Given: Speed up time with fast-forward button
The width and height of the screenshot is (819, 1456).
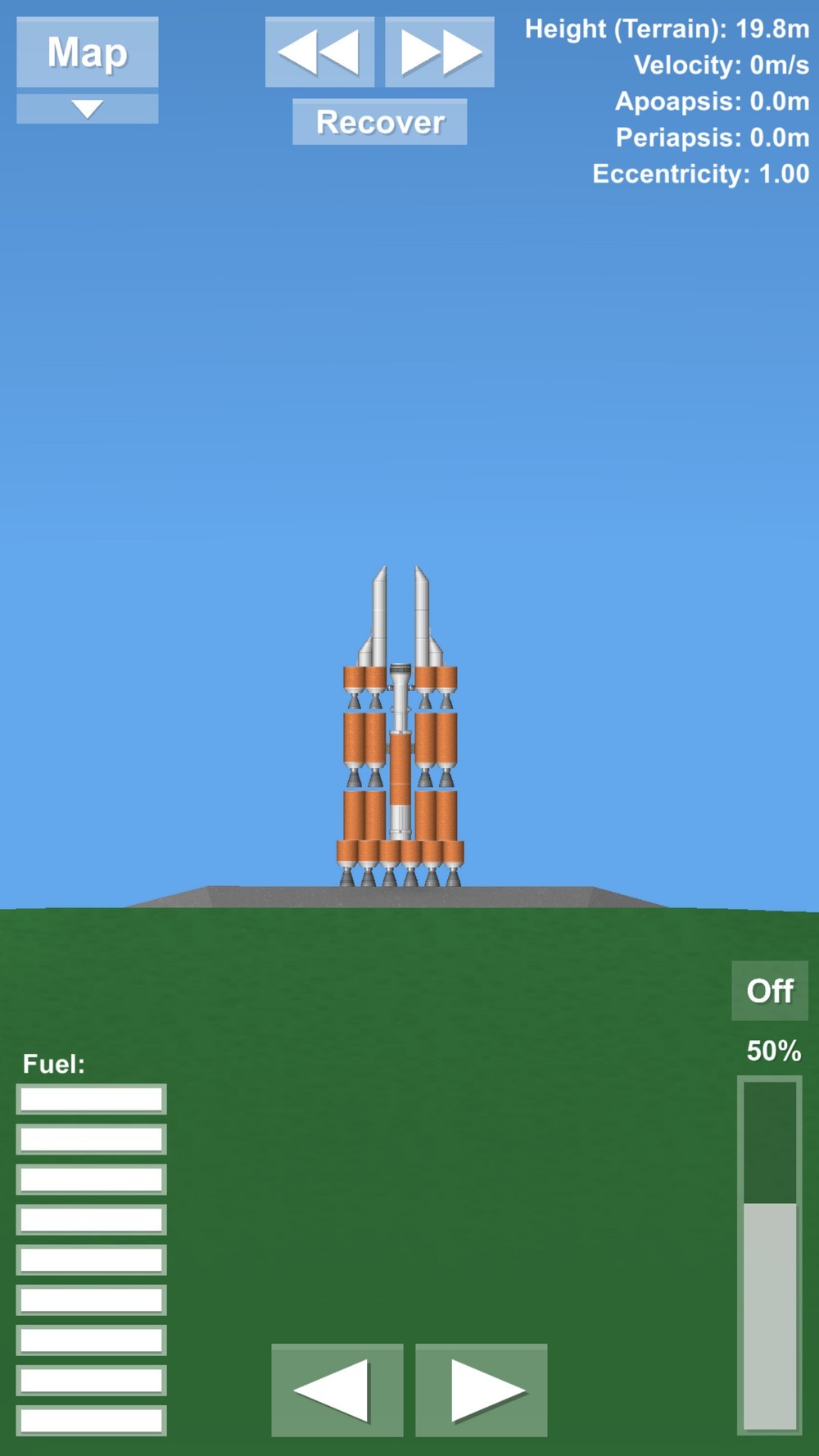Looking at the screenshot, I should 440,52.
